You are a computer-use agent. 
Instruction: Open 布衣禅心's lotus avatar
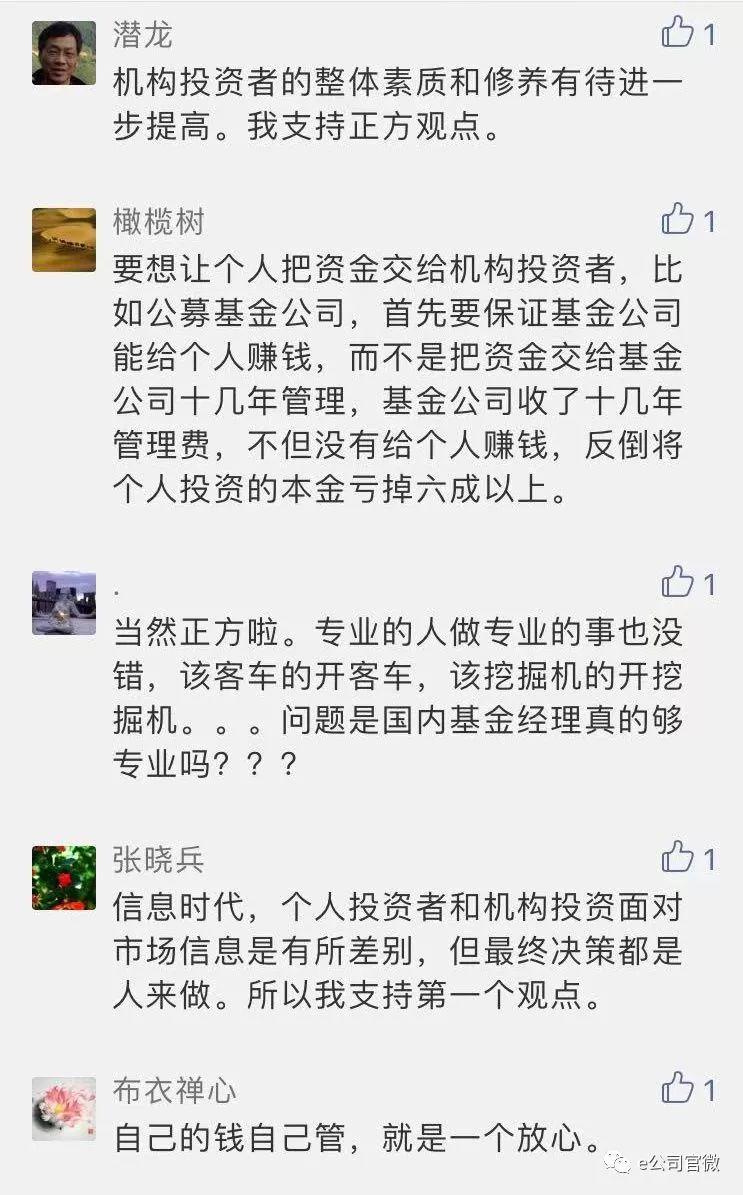coord(64,1108)
